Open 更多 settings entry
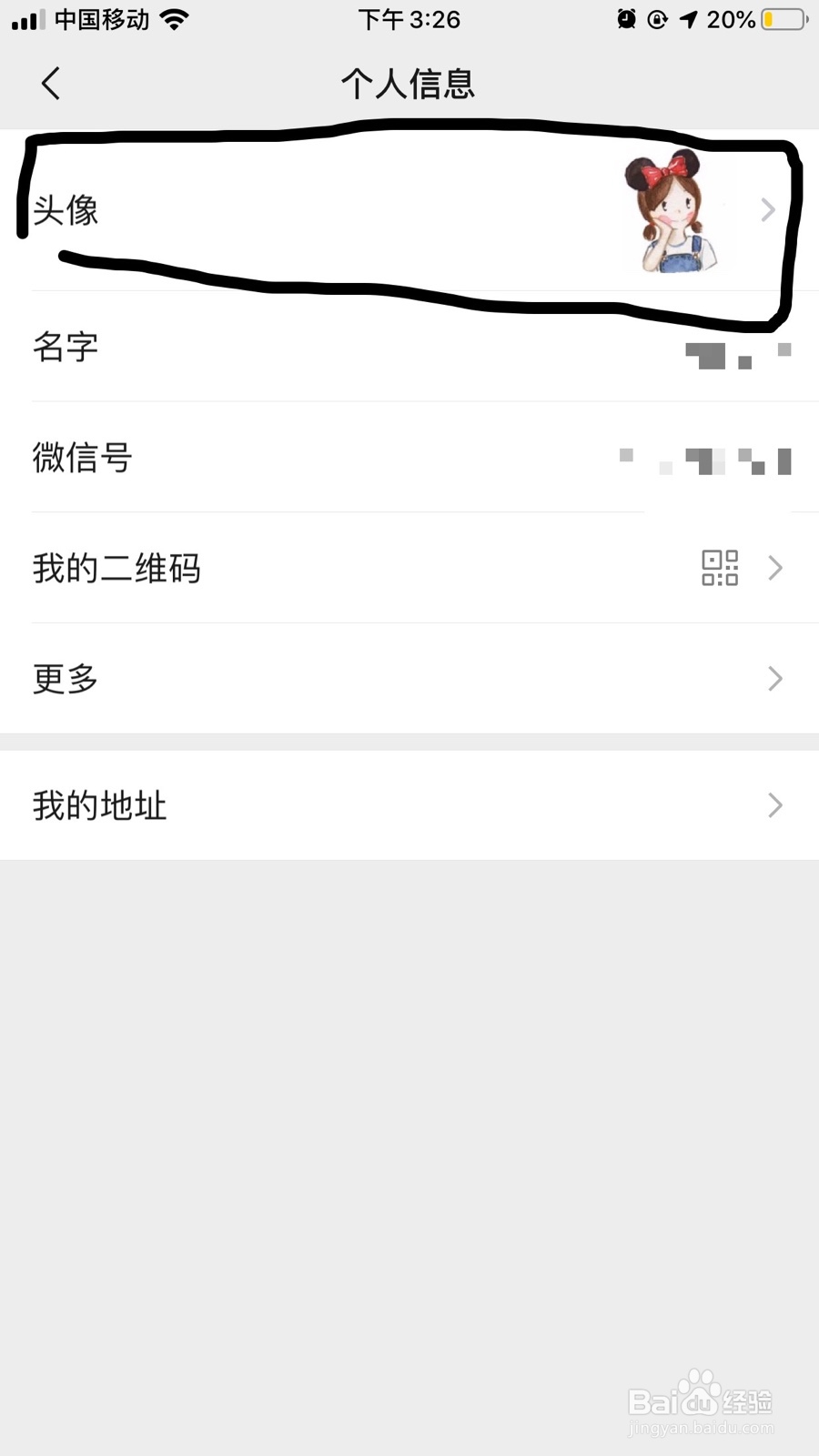Viewport: 819px width, 1456px height. pos(62,678)
